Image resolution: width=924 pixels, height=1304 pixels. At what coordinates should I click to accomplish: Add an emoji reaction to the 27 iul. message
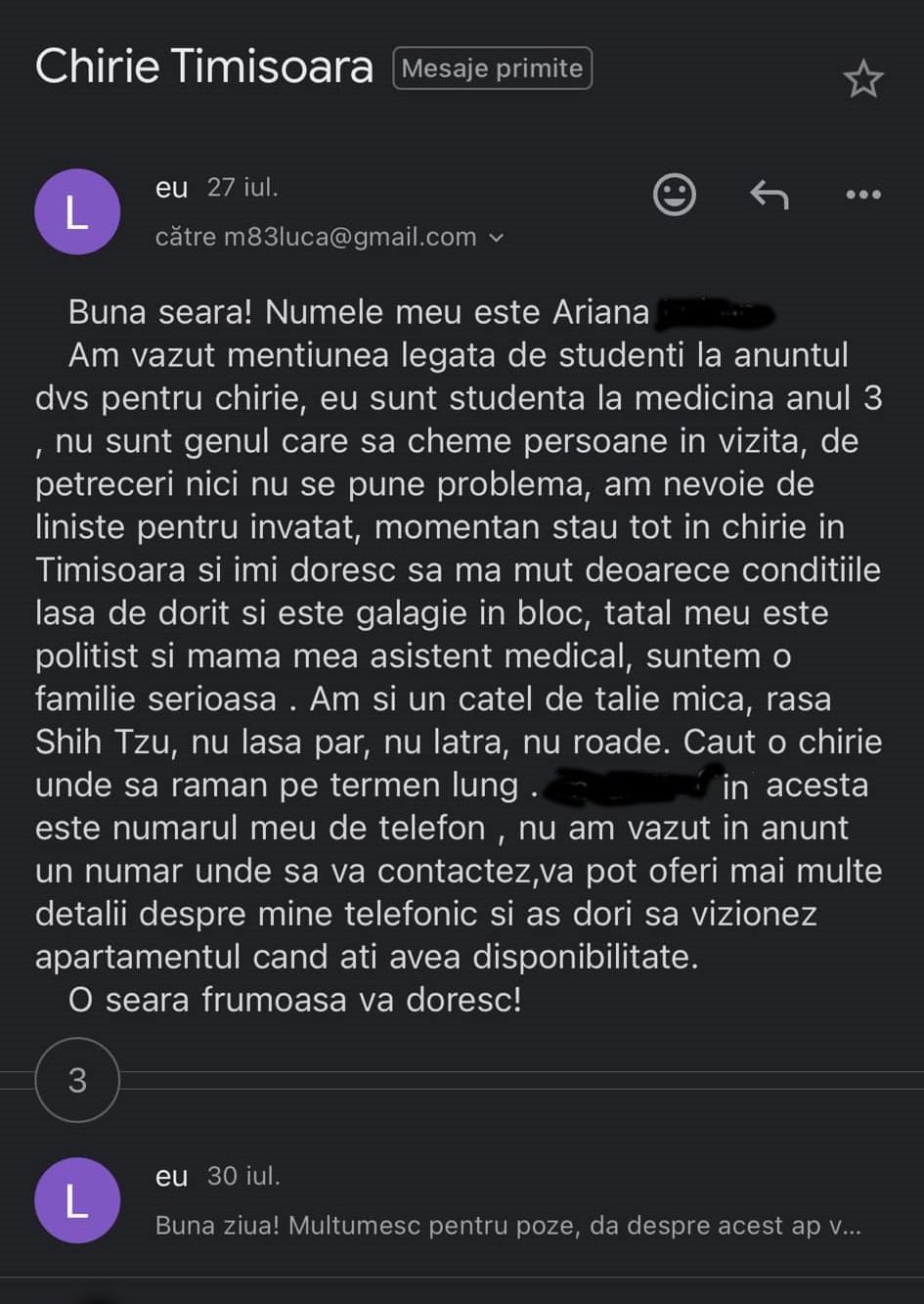(x=675, y=195)
